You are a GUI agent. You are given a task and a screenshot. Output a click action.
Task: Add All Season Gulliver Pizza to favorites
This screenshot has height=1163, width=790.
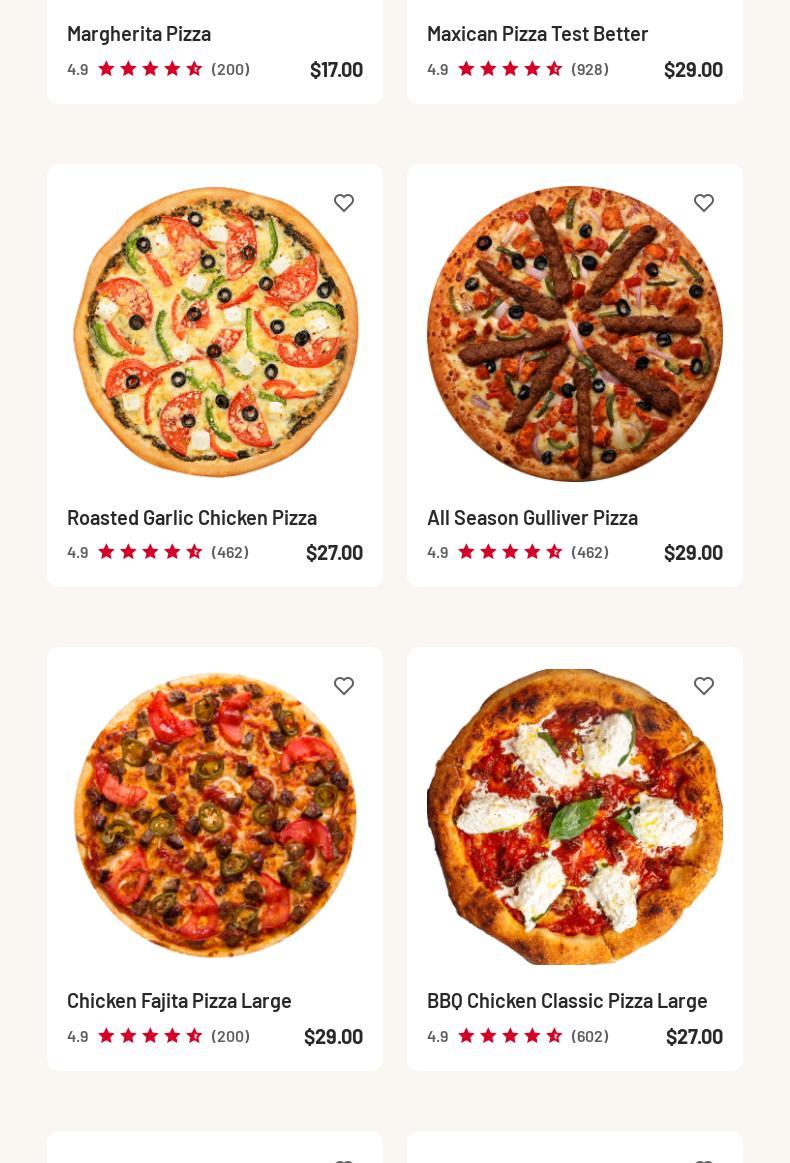coord(704,203)
